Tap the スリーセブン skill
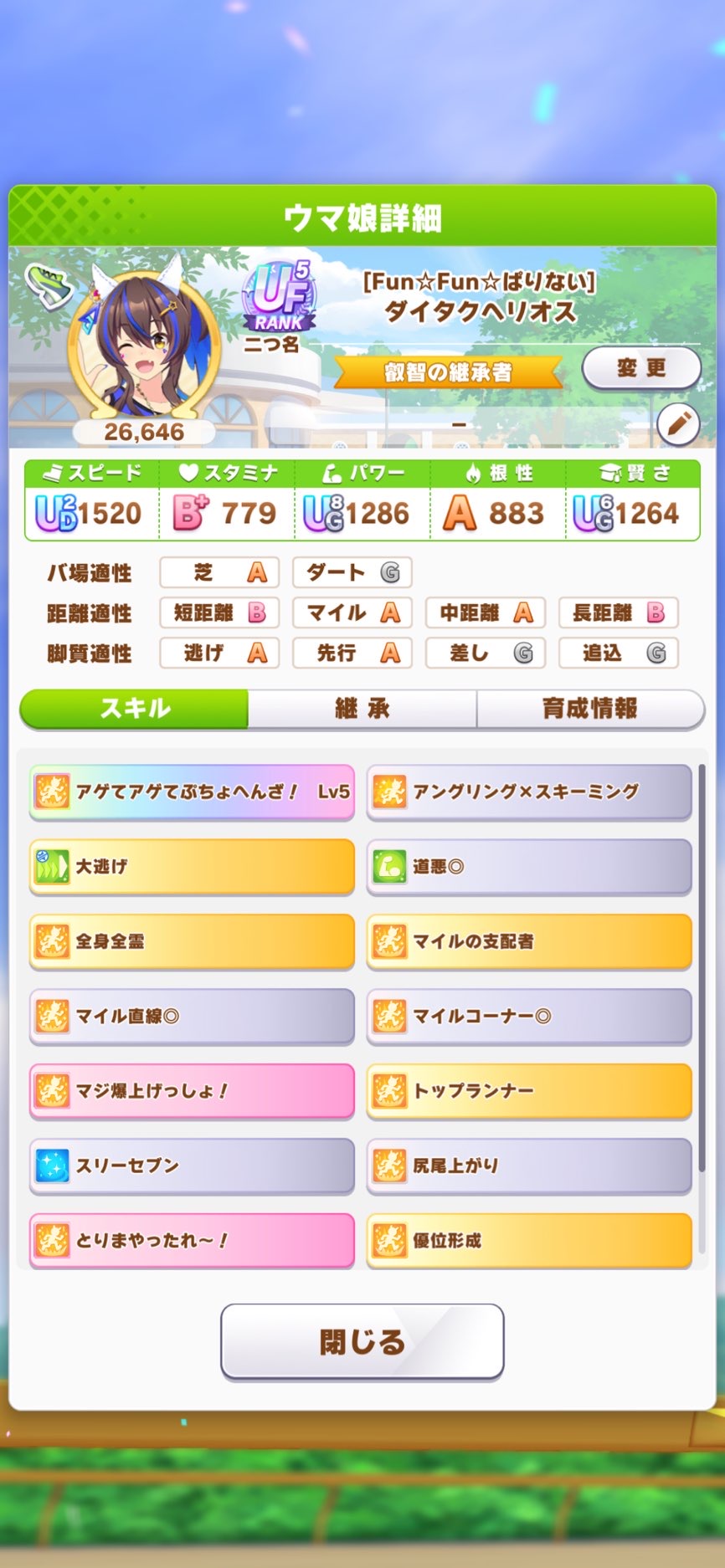 [192, 1166]
